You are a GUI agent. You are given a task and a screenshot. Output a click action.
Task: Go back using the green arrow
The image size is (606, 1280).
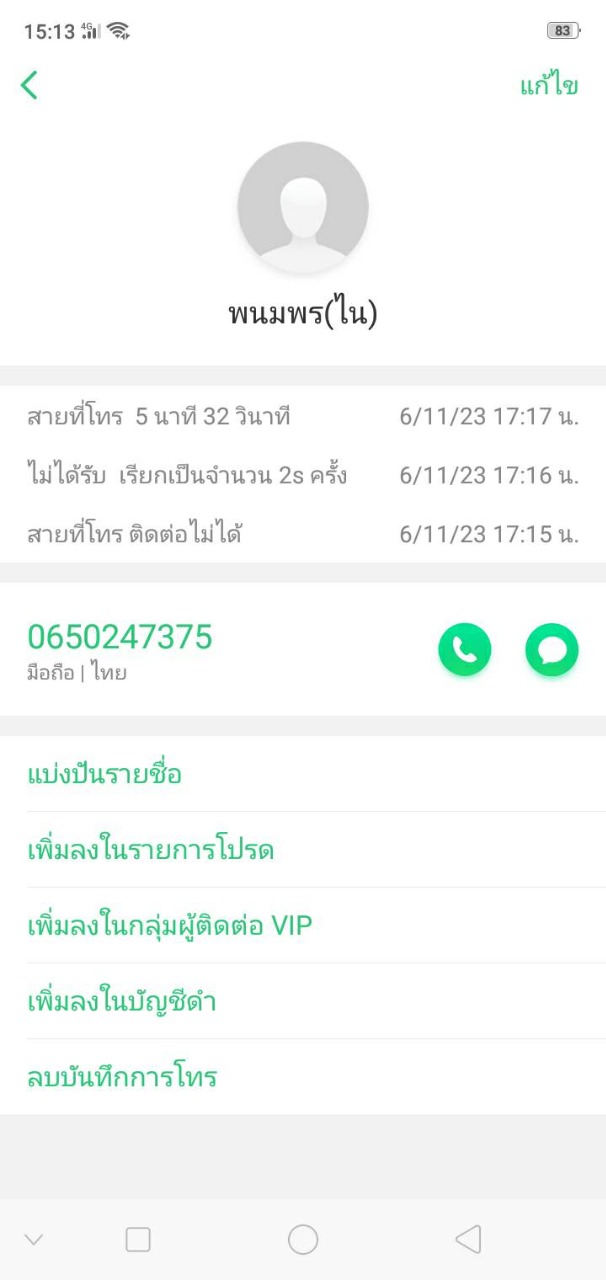(x=29, y=86)
